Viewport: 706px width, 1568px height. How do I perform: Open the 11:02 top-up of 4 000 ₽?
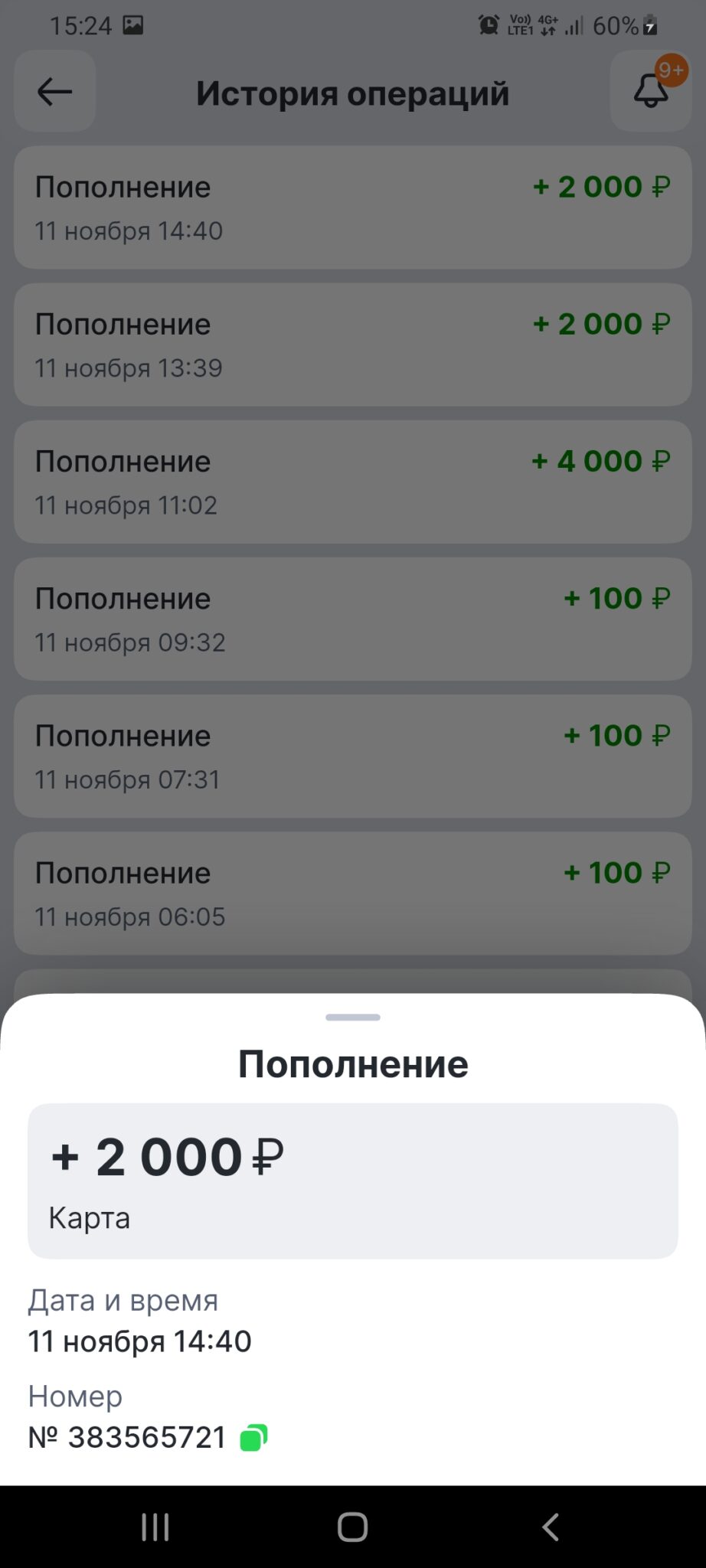(352, 482)
